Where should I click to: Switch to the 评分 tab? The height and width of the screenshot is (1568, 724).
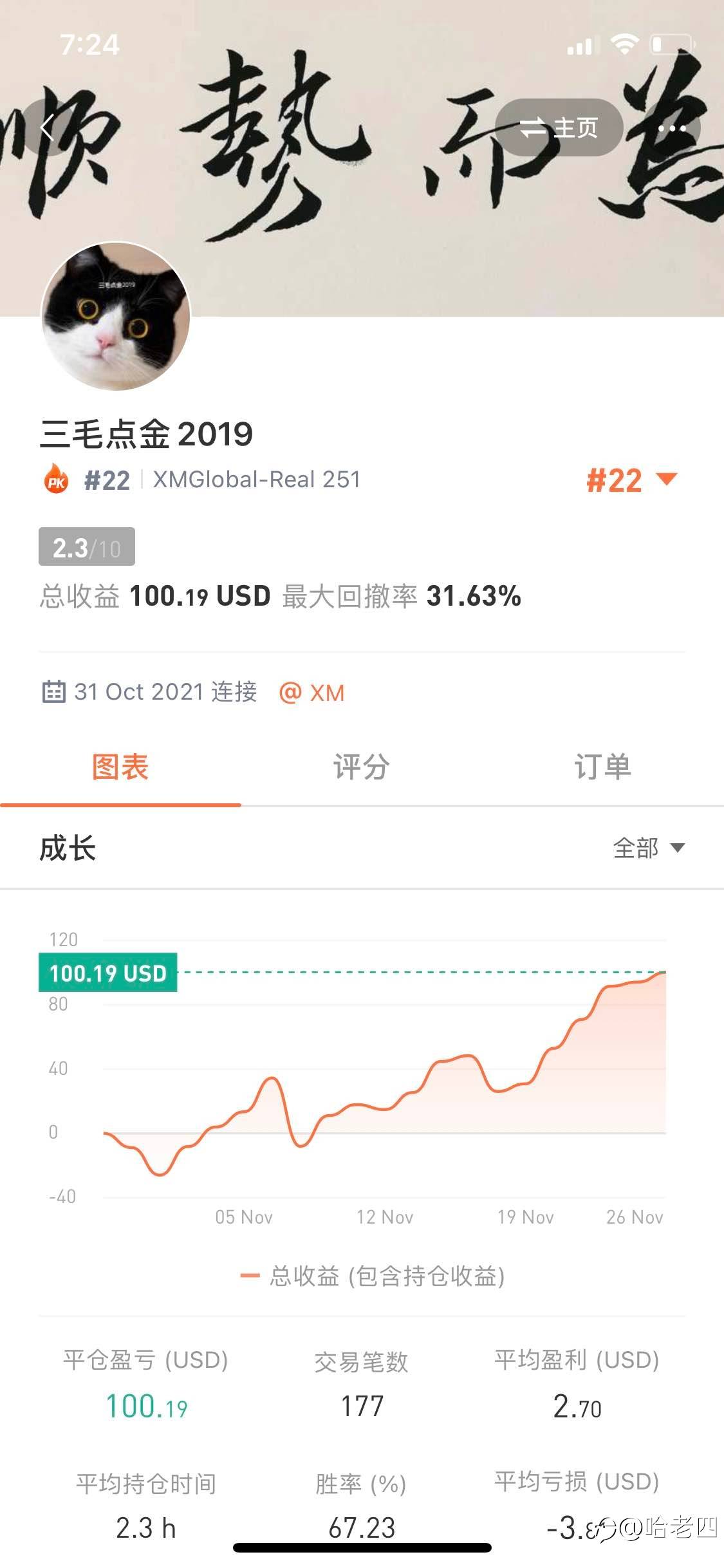click(x=362, y=767)
